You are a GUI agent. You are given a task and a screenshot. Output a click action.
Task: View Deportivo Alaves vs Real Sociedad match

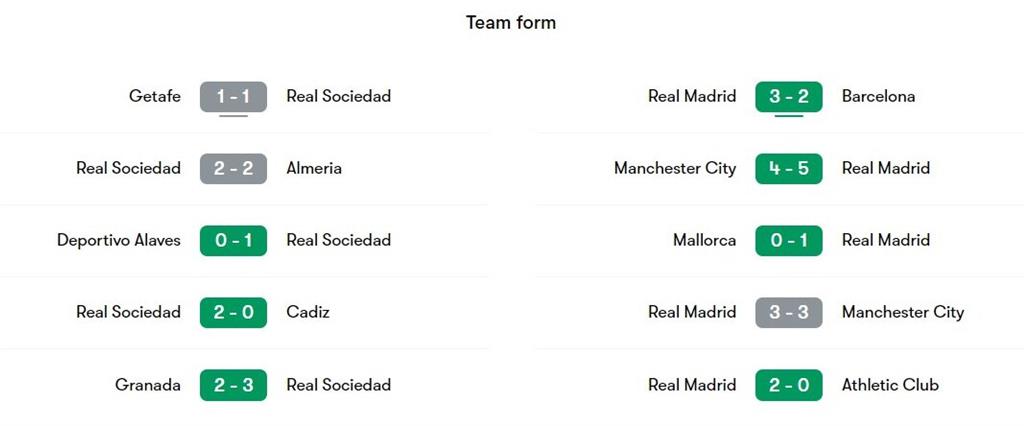(x=233, y=241)
